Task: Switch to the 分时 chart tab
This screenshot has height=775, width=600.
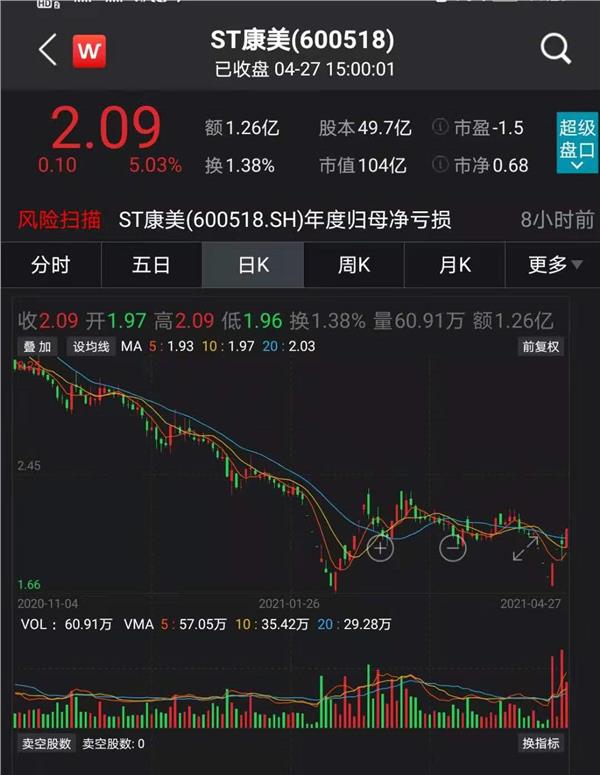Action: [x=50, y=265]
